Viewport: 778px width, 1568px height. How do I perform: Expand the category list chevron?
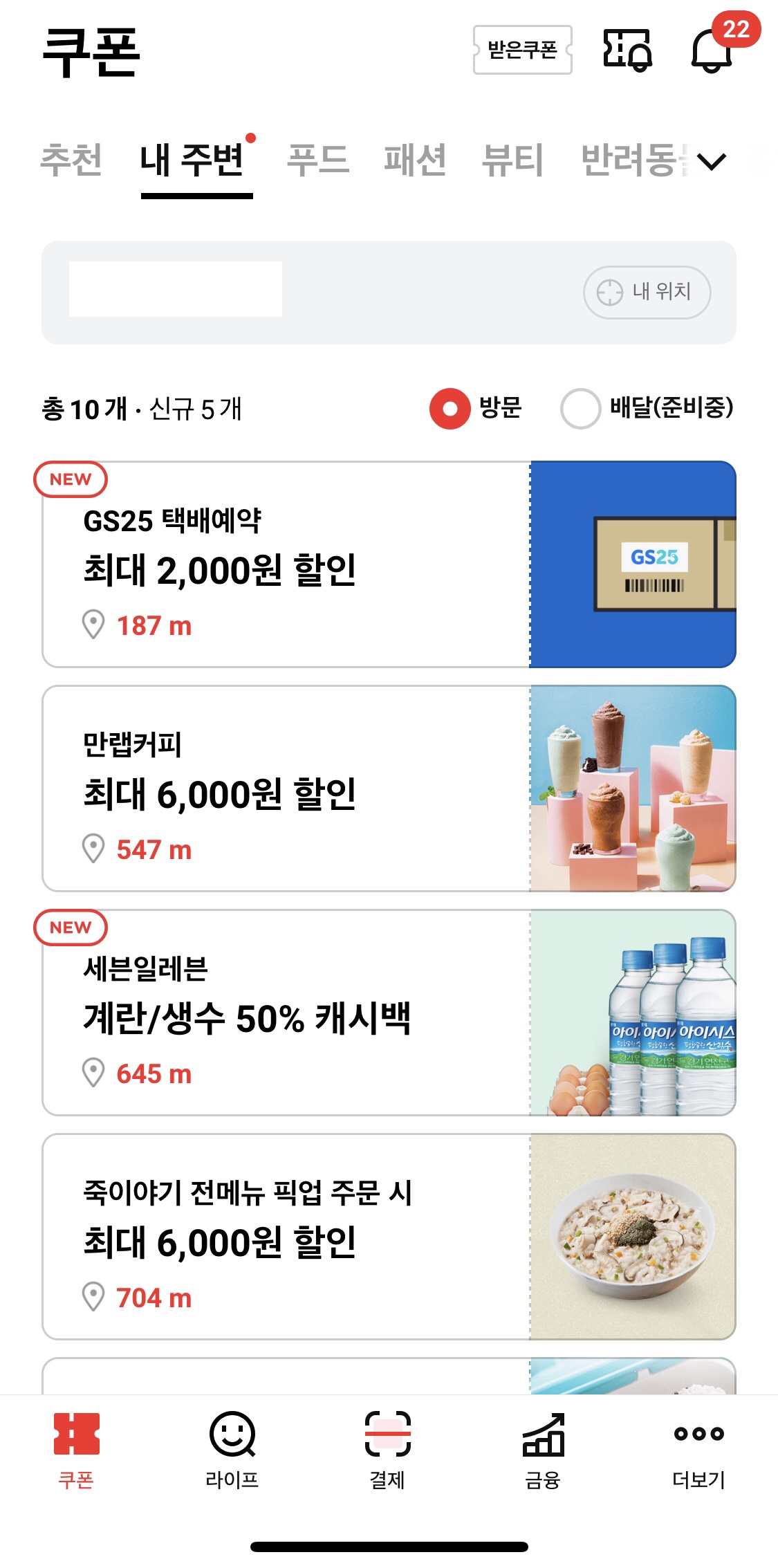[712, 162]
